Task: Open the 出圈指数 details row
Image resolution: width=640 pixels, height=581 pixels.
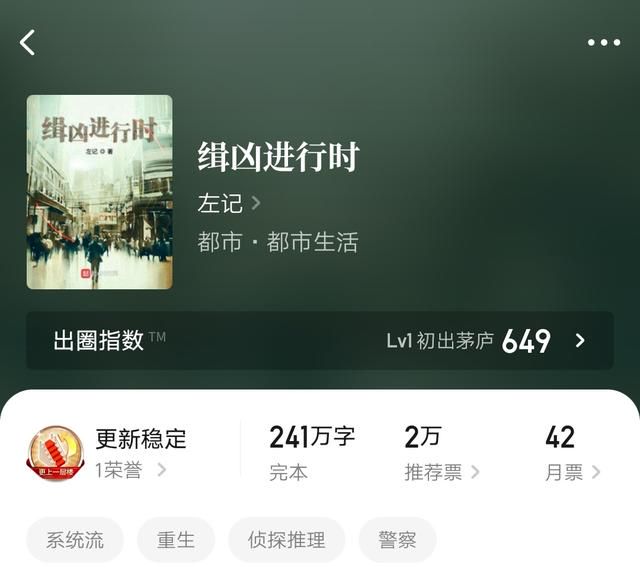Action: pyautogui.click(x=320, y=341)
